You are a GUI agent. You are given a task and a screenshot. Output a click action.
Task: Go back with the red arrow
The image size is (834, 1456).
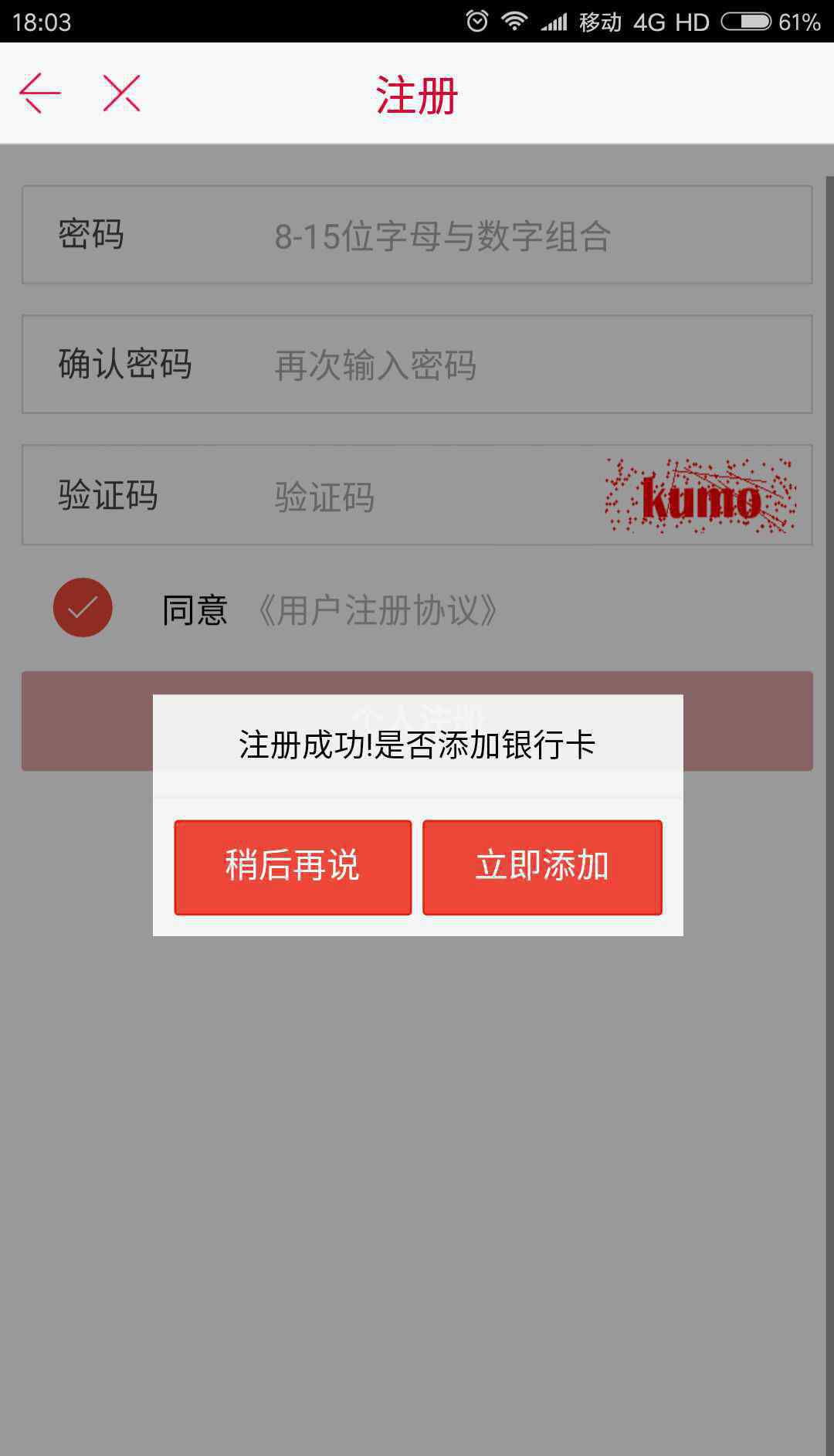[x=40, y=93]
